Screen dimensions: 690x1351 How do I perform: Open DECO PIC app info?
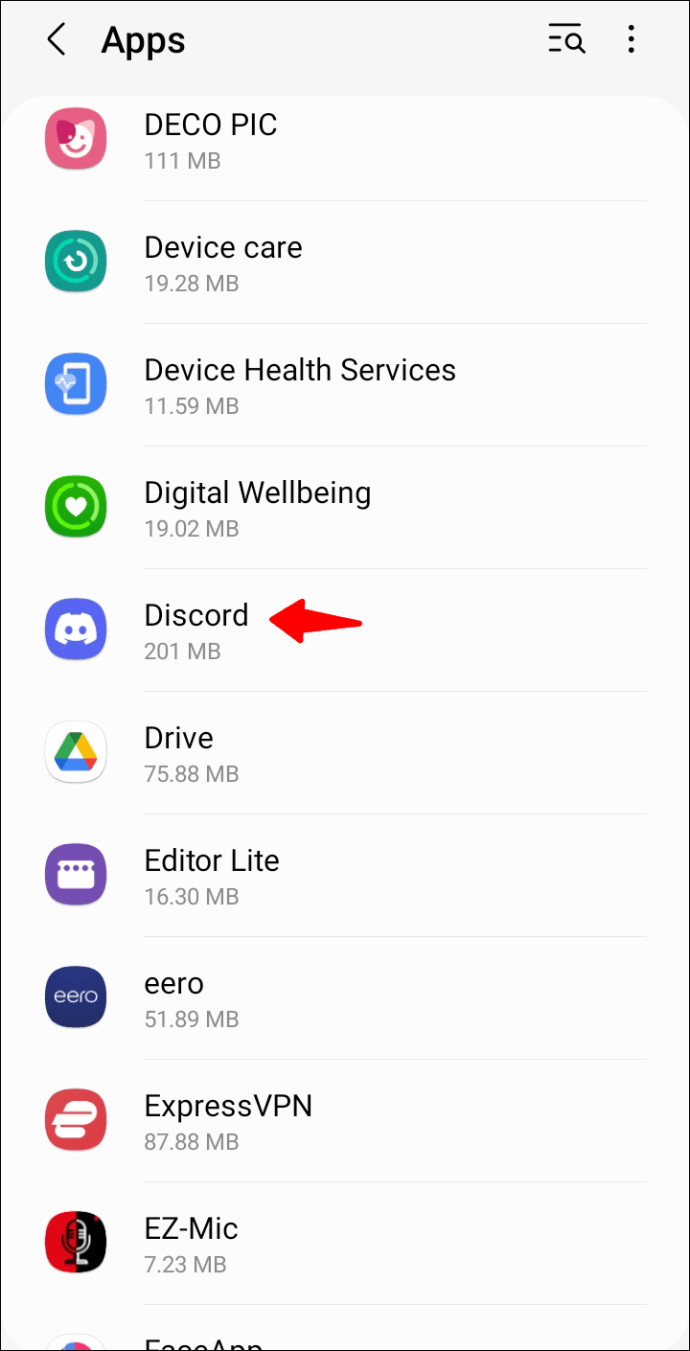345,140
